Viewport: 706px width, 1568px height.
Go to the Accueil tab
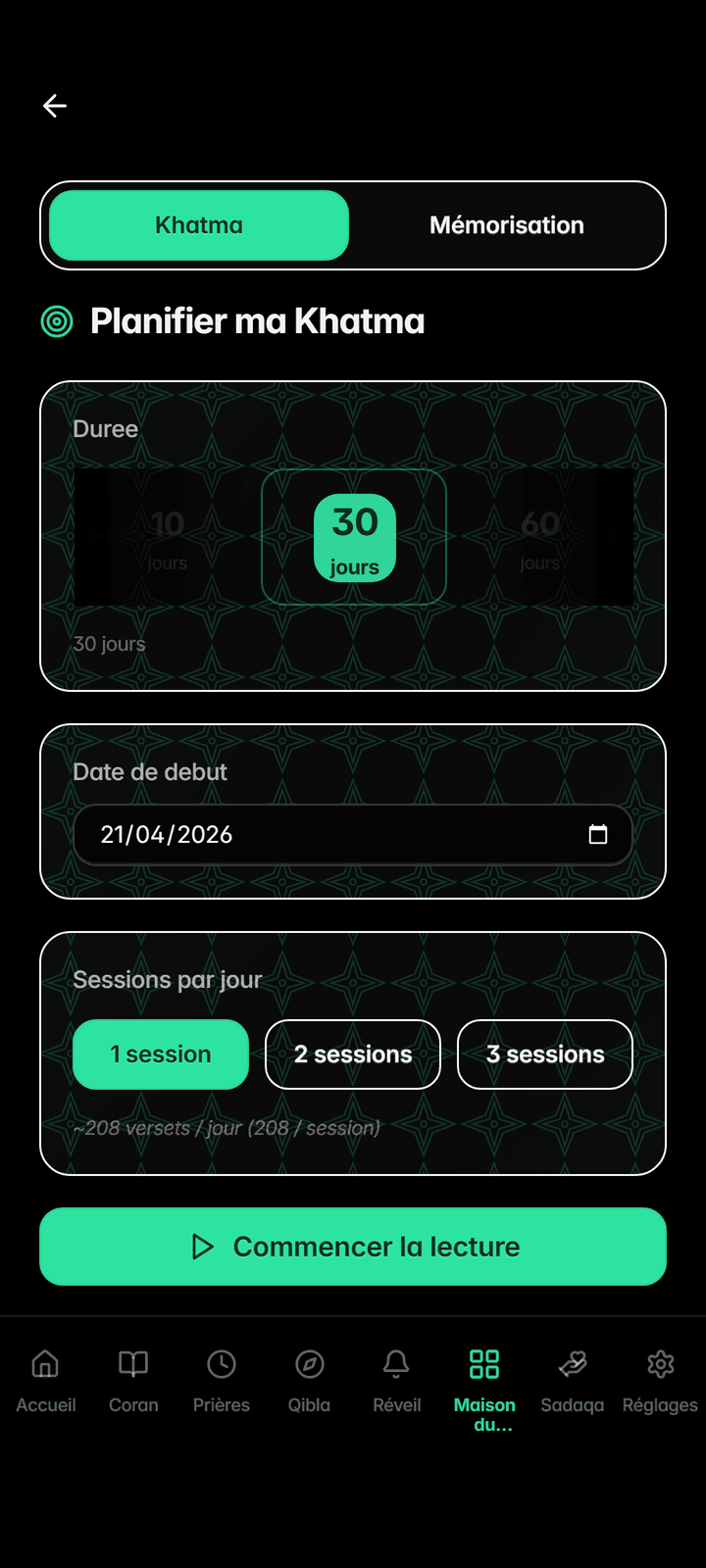coord(46,1380)
